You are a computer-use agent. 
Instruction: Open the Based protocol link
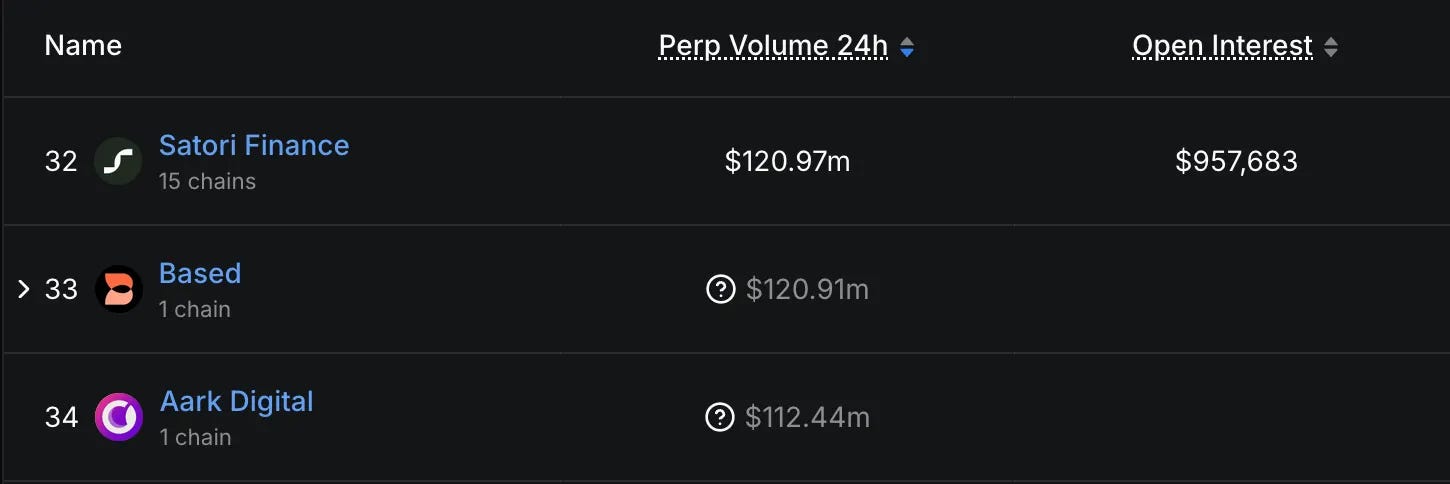[200, 273]
